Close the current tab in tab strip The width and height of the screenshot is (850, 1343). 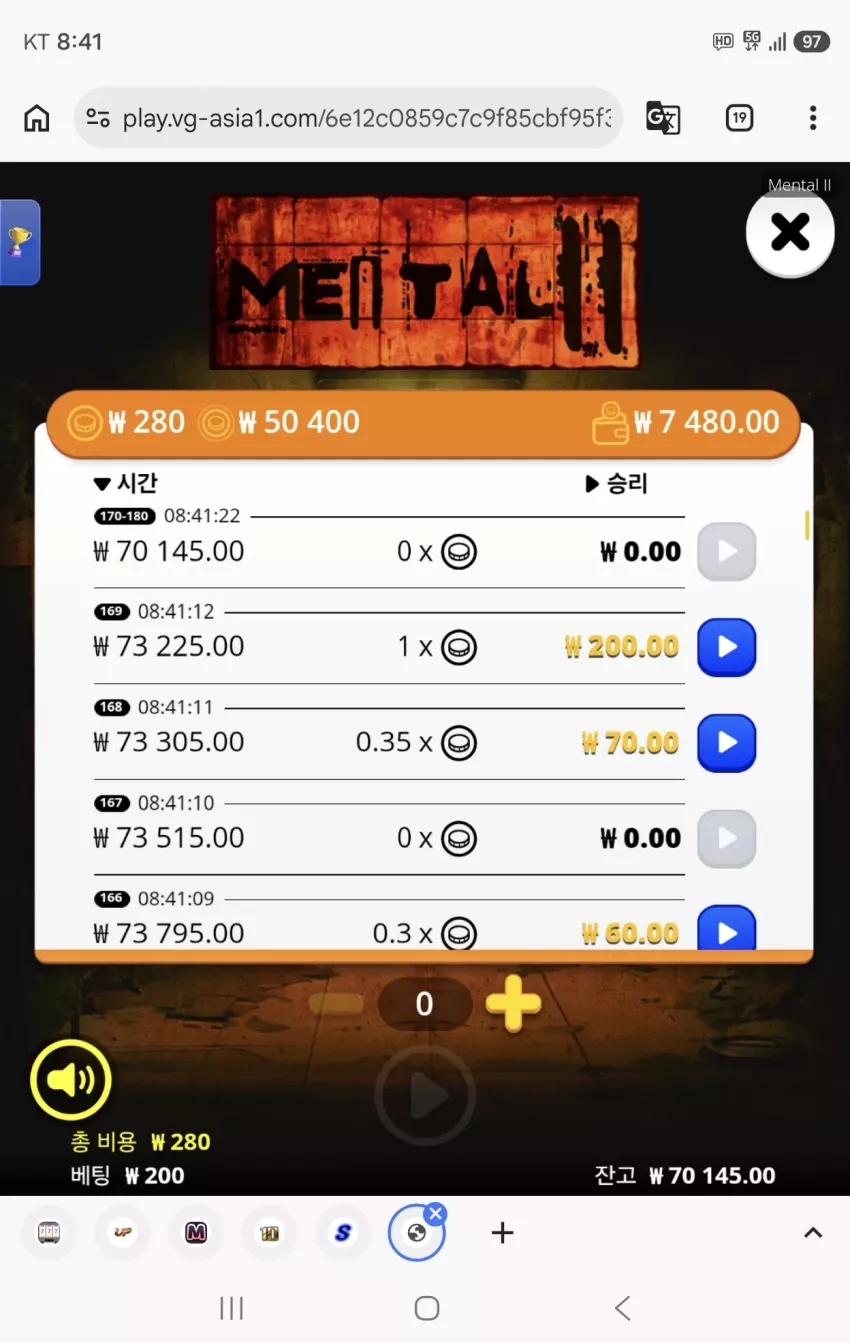coord(435,1214)
